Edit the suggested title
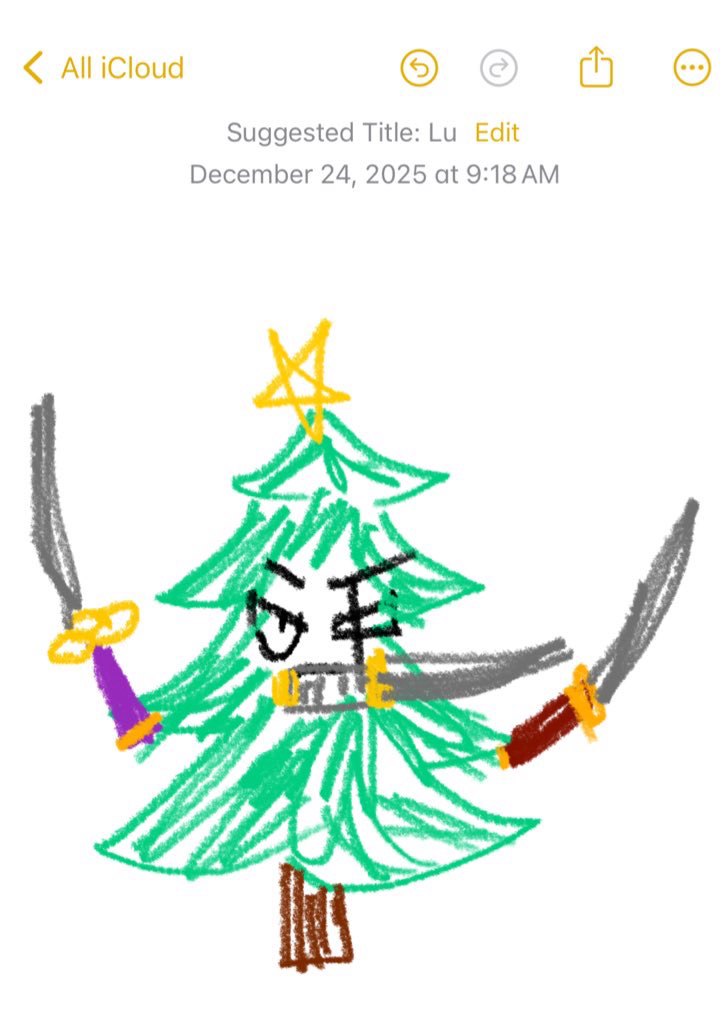The image size is (721, 1024). point(497,133)
